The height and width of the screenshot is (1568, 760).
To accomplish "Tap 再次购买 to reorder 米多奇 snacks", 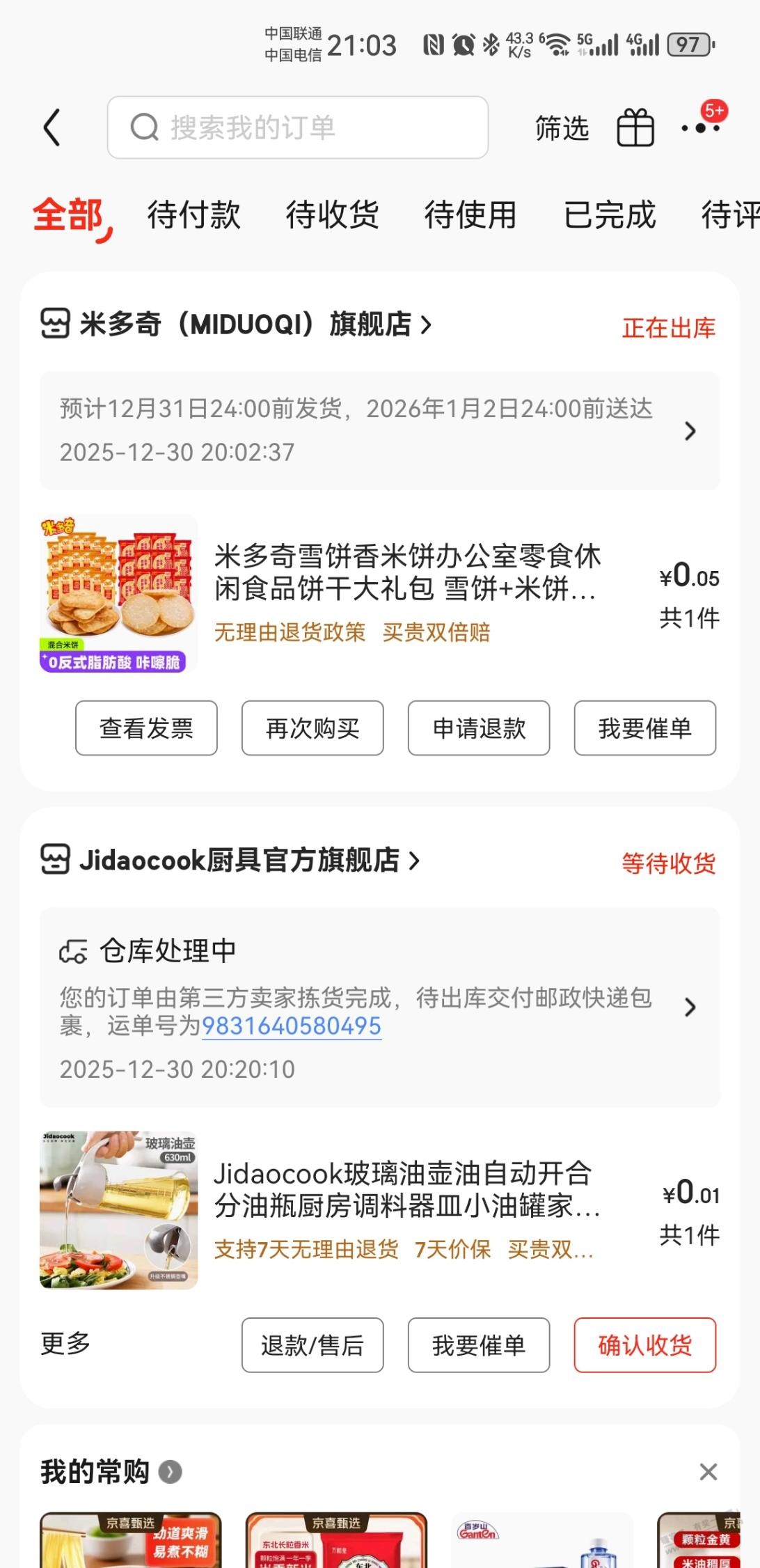I will point(312,728).
